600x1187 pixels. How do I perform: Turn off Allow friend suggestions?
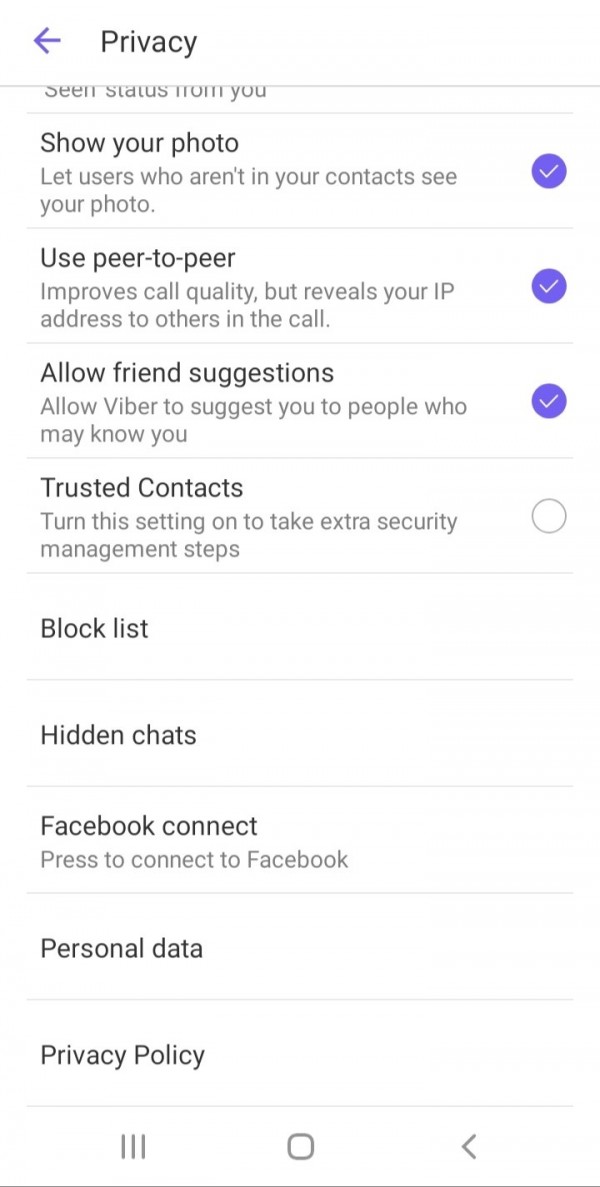pyautogui.click(x=548, y=402)
